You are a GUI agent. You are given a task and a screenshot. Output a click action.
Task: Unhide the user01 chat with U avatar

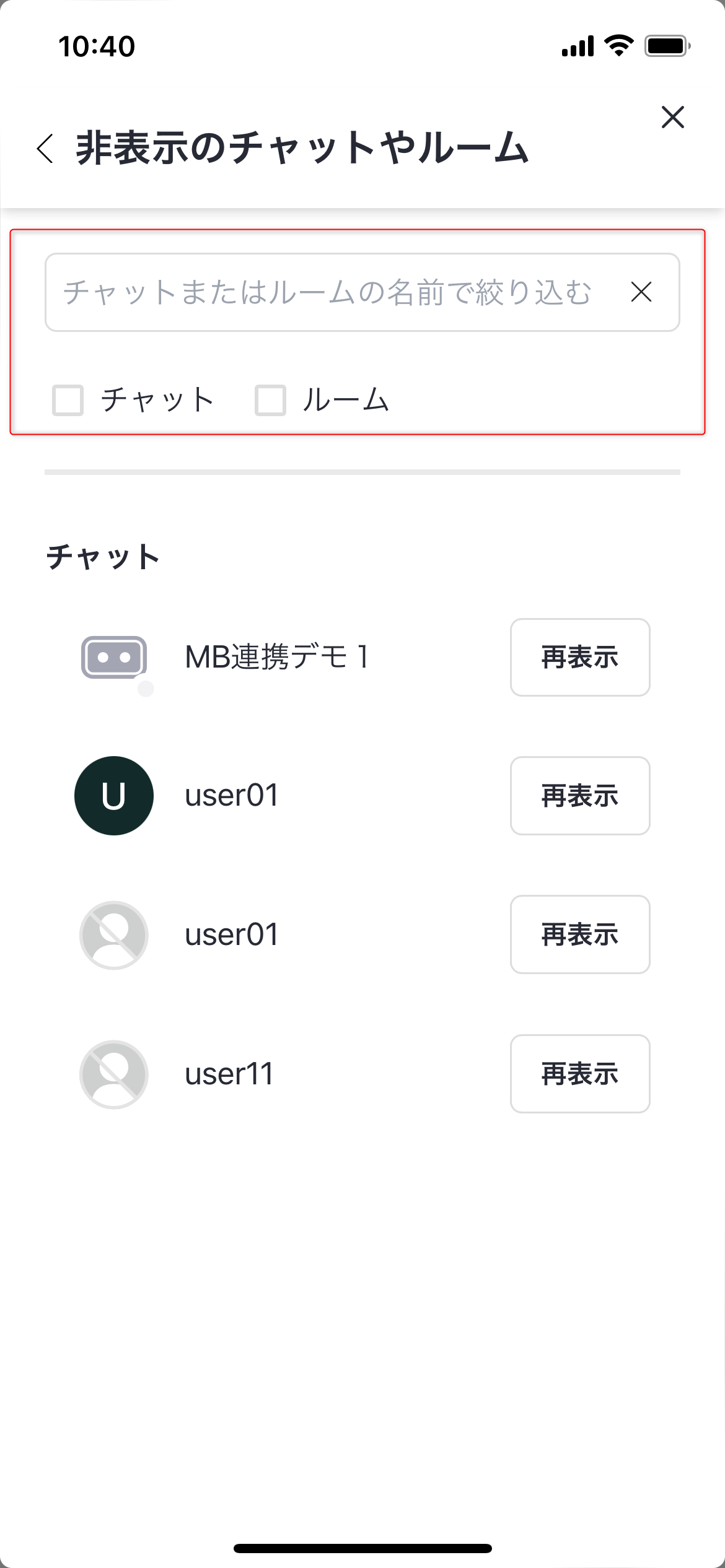coord(580,796)
